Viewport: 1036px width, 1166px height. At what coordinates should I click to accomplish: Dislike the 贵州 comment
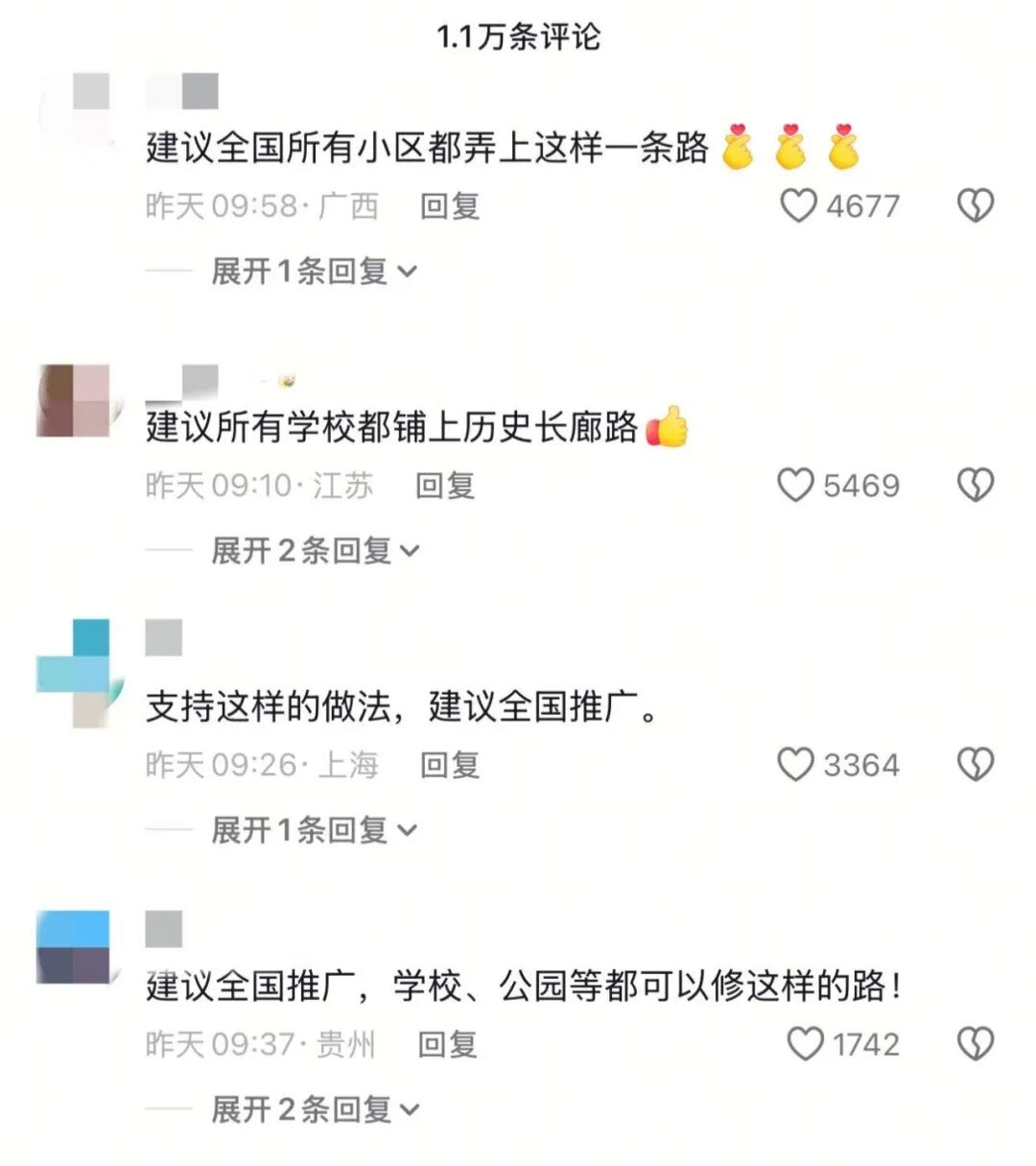point(976,1043)
